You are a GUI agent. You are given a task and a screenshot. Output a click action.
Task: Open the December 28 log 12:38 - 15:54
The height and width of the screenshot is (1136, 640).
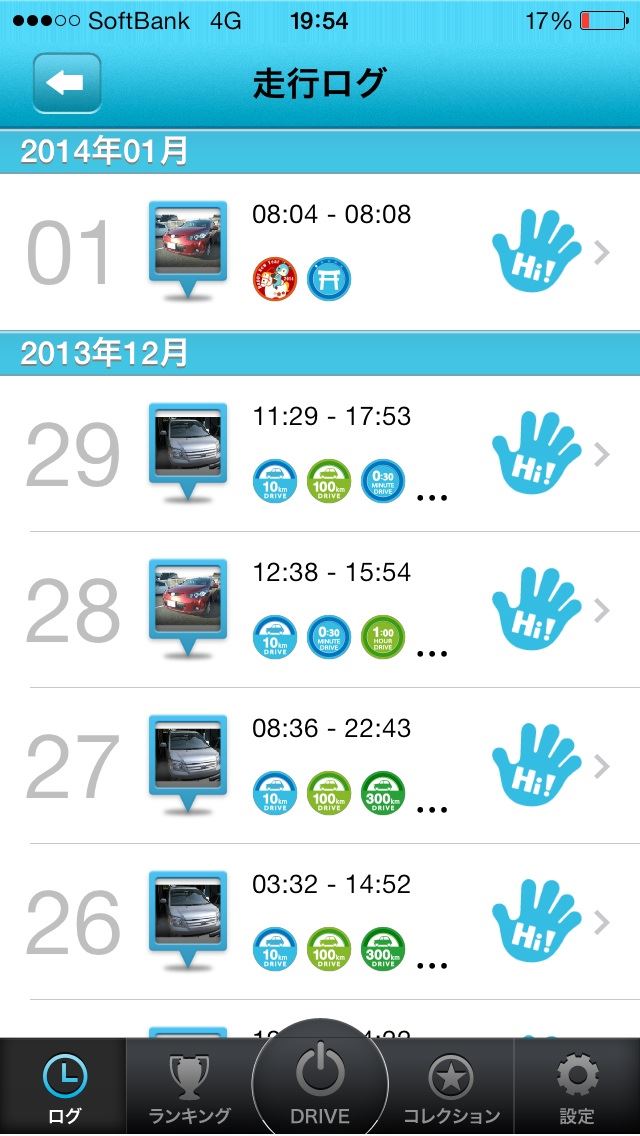[x=320, y=609]
